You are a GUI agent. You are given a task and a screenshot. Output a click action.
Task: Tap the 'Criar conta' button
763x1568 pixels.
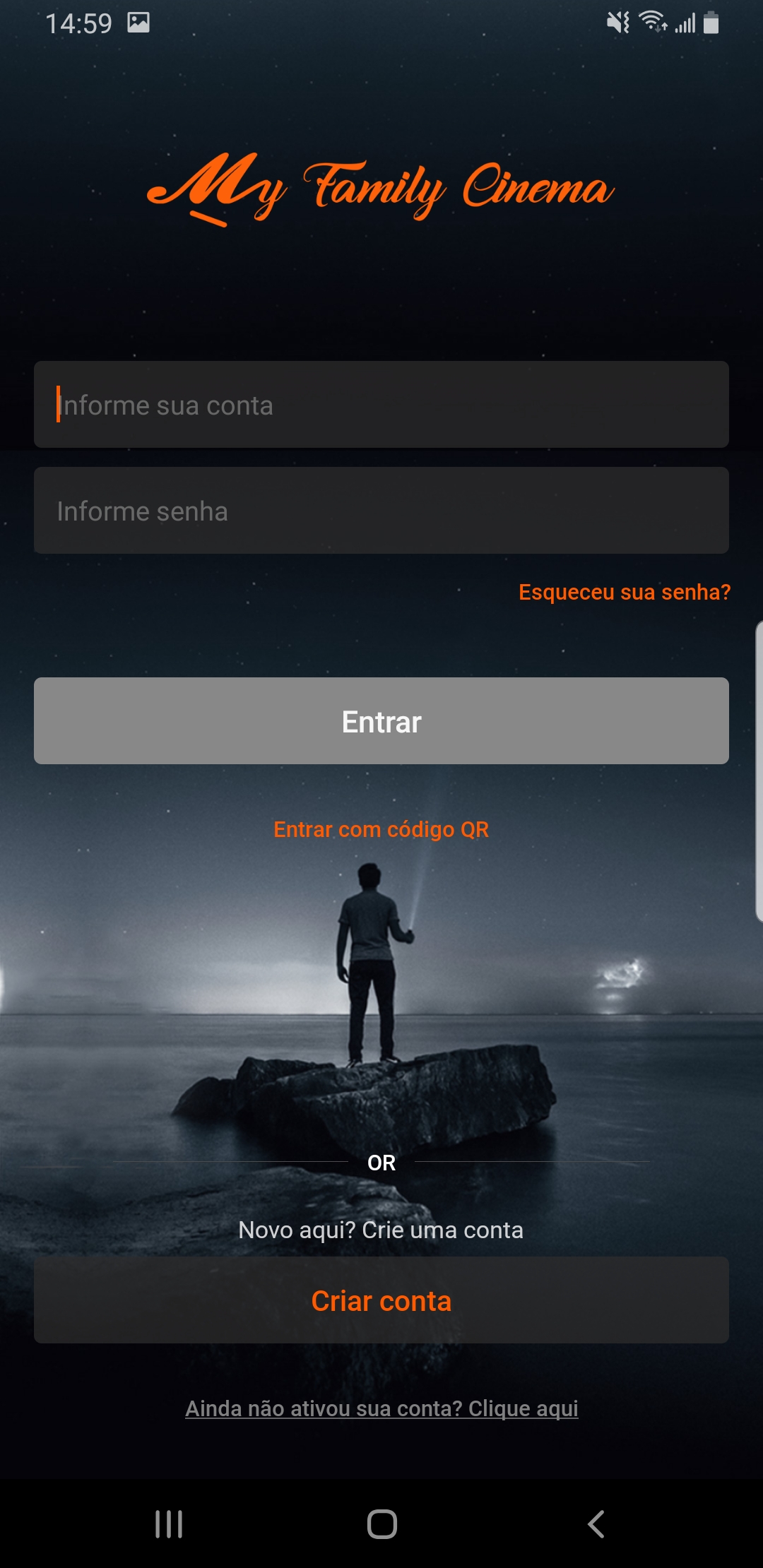coord(381,1300)
